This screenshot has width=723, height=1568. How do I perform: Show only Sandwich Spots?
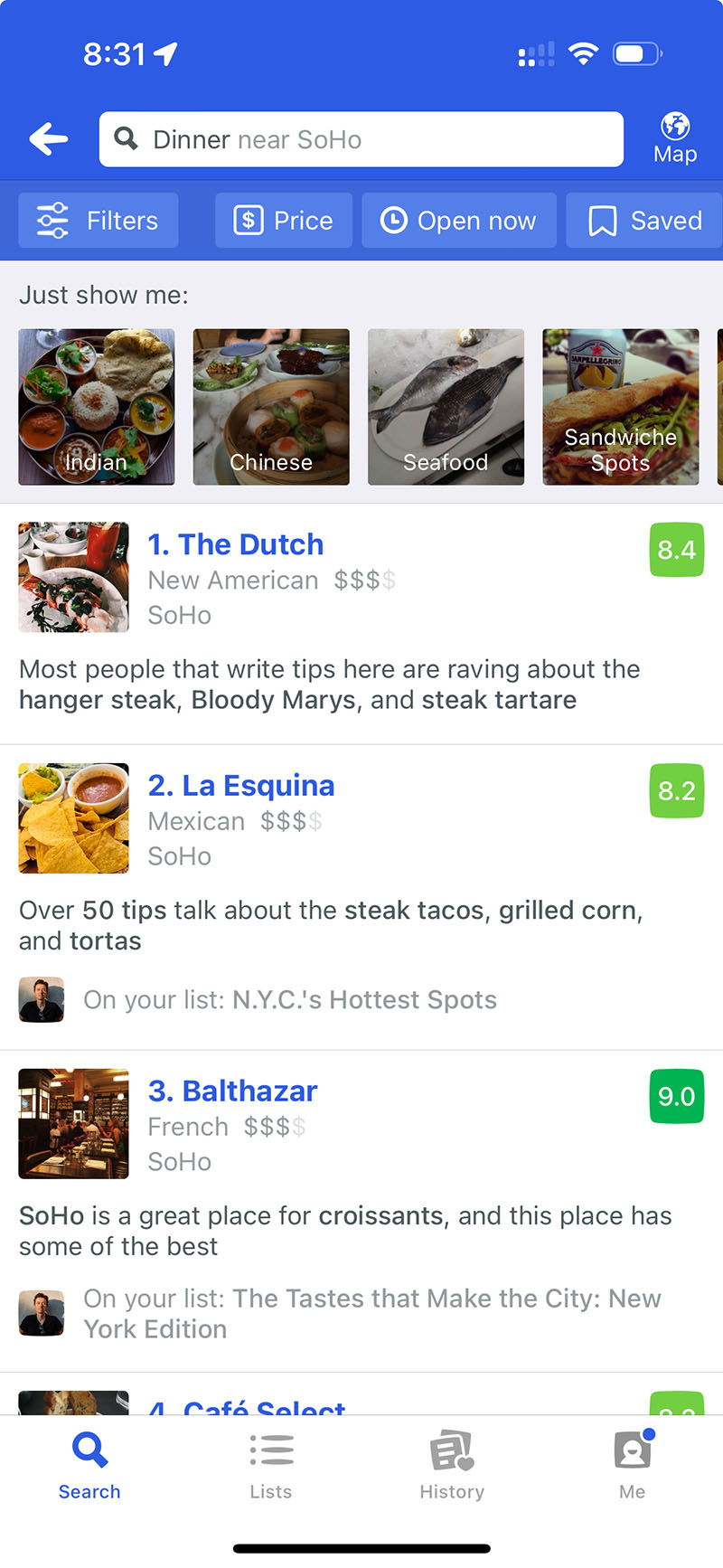point(620,407)
